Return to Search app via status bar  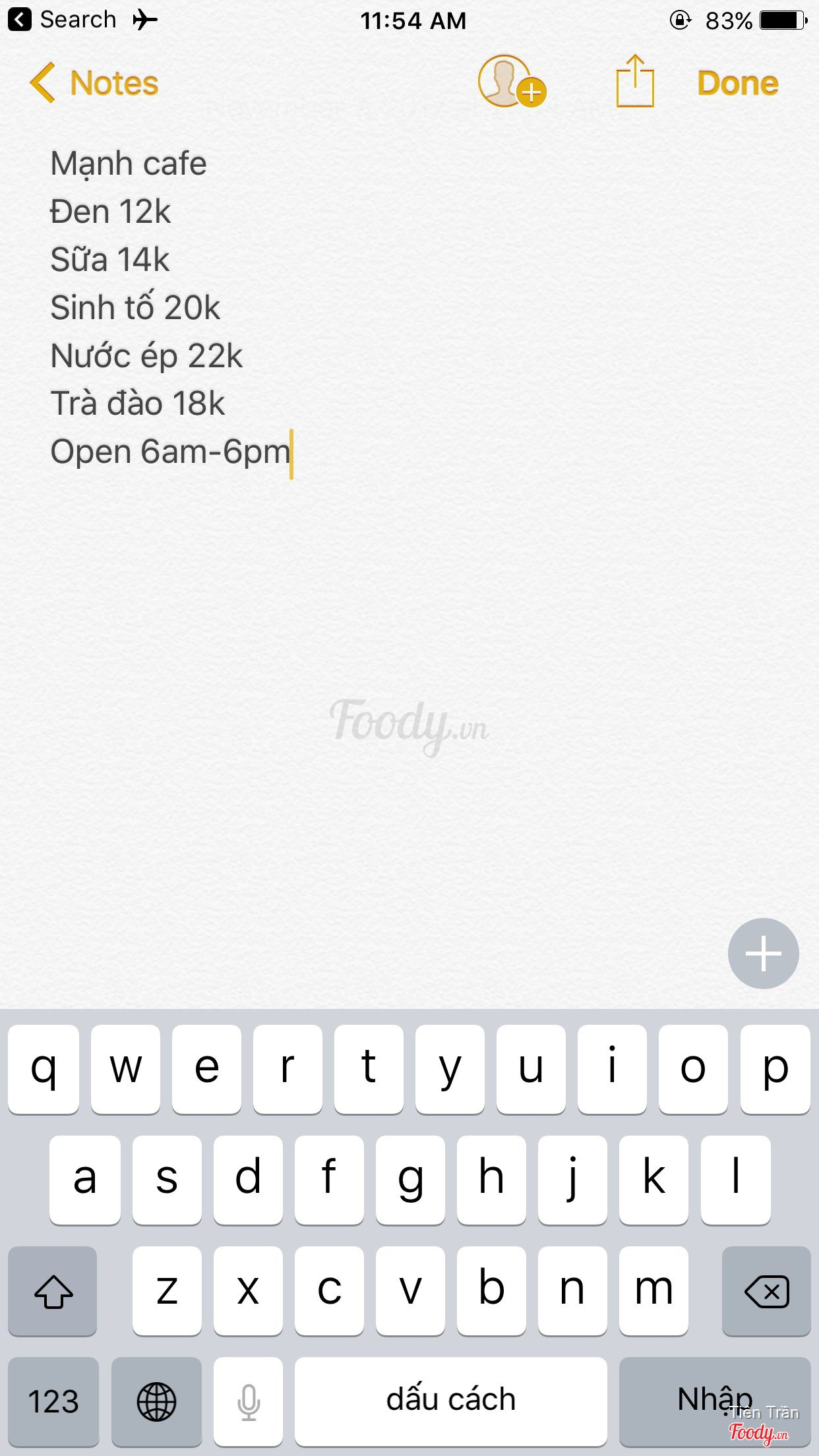click(63, 20)
